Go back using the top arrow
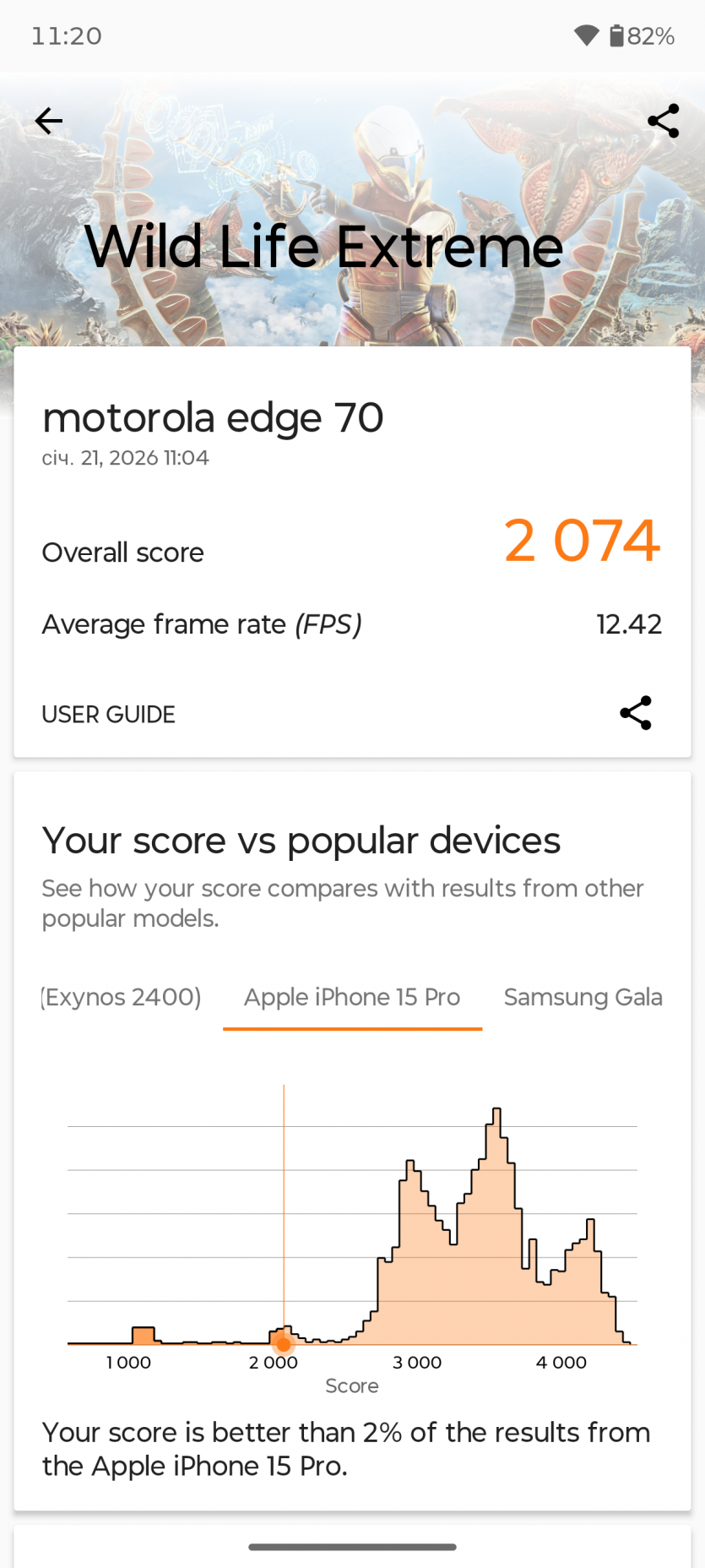705x1568 pixels. click(49, 122)
